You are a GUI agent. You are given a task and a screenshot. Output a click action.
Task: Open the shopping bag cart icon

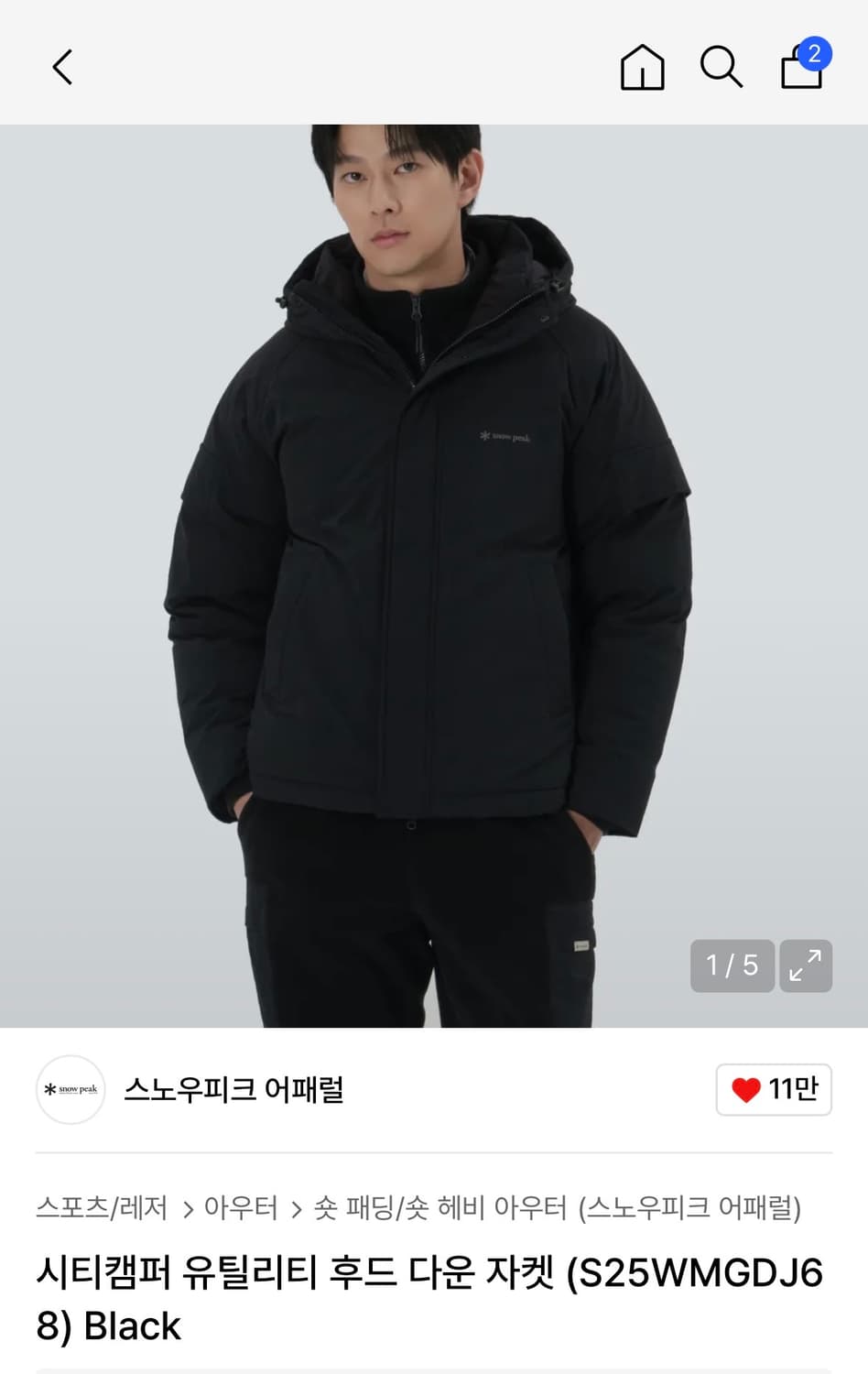point(799,71)
